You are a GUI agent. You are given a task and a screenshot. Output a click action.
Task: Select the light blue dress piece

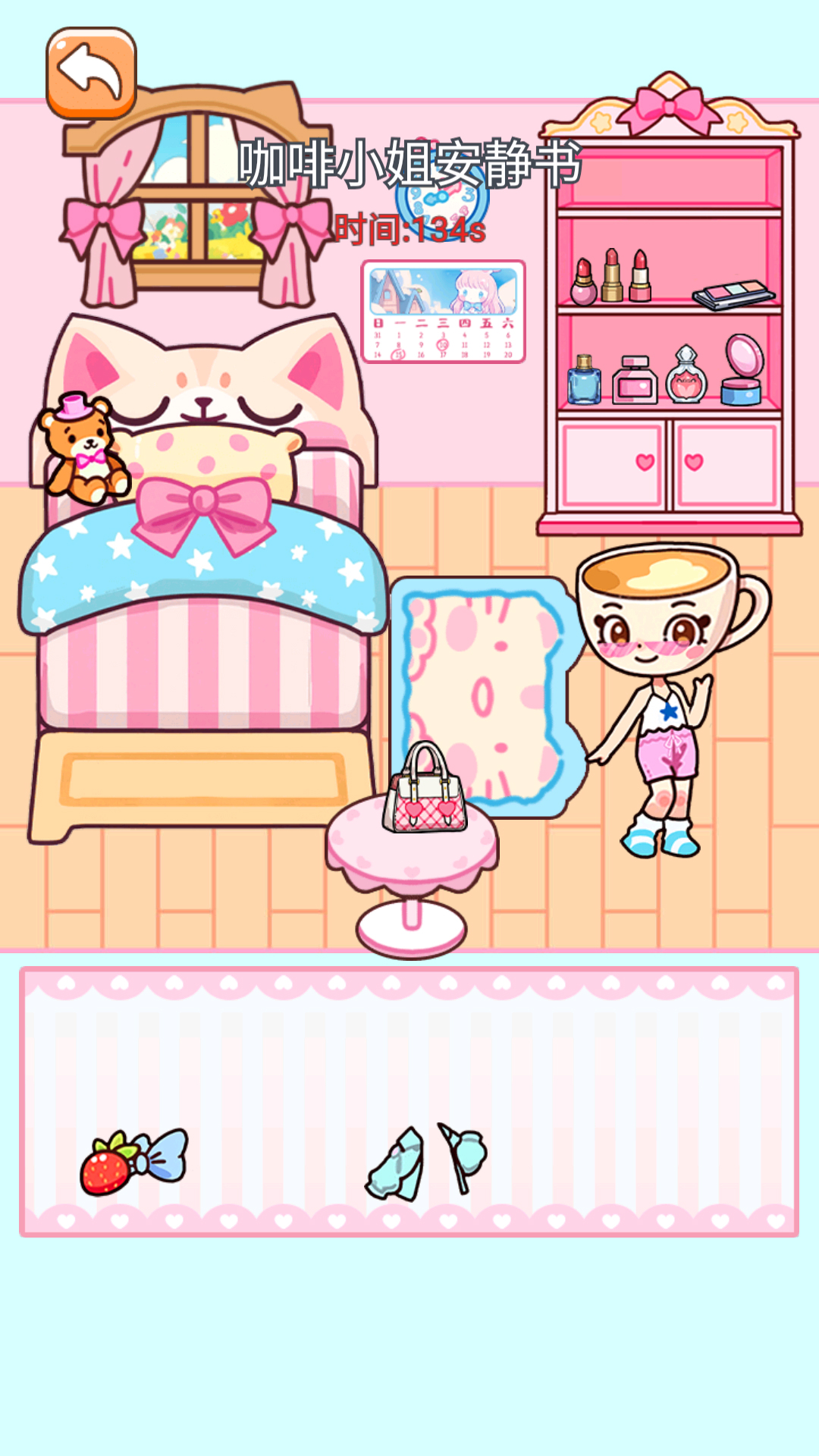(x=396, y=1164)
